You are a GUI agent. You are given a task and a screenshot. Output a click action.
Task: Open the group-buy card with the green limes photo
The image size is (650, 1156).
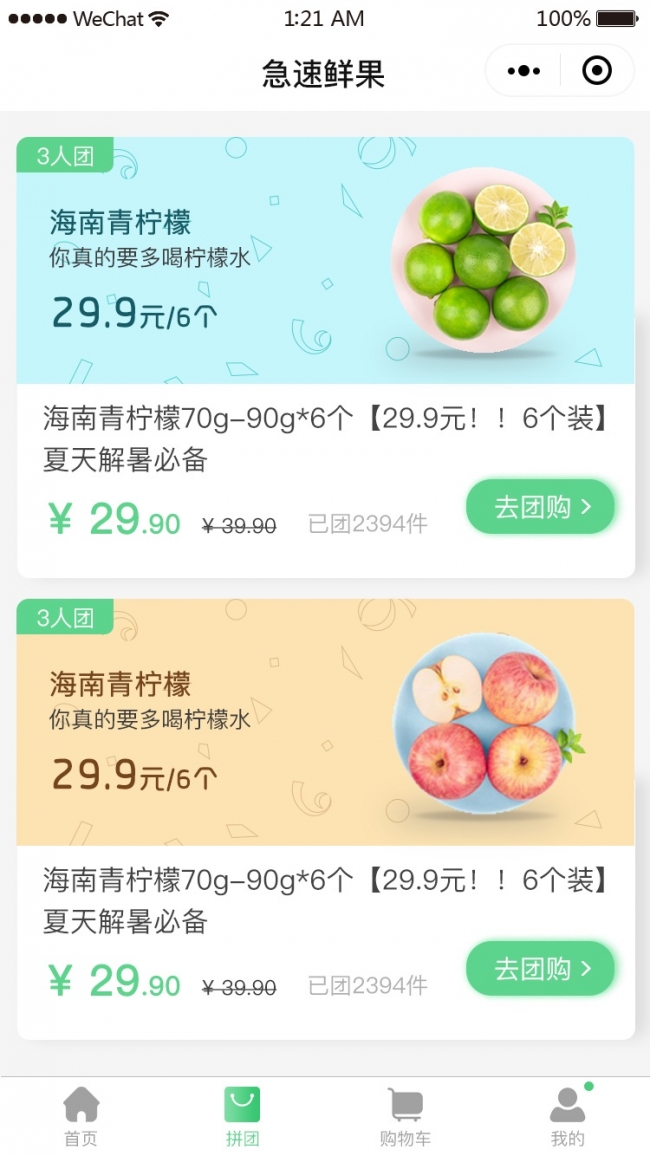pos(325,262)
